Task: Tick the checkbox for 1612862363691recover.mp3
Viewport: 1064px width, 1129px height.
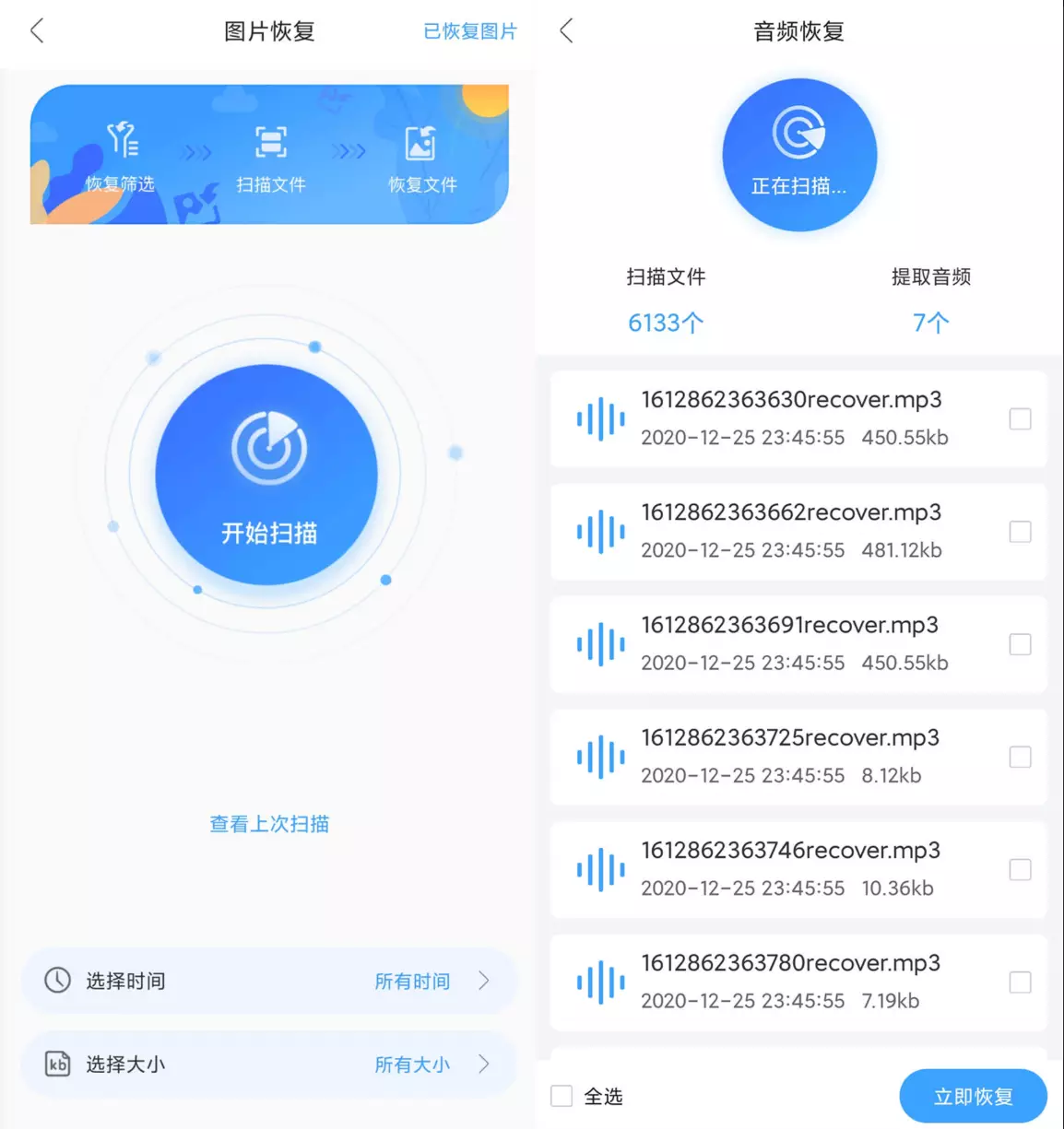Action: [1020, 644]
